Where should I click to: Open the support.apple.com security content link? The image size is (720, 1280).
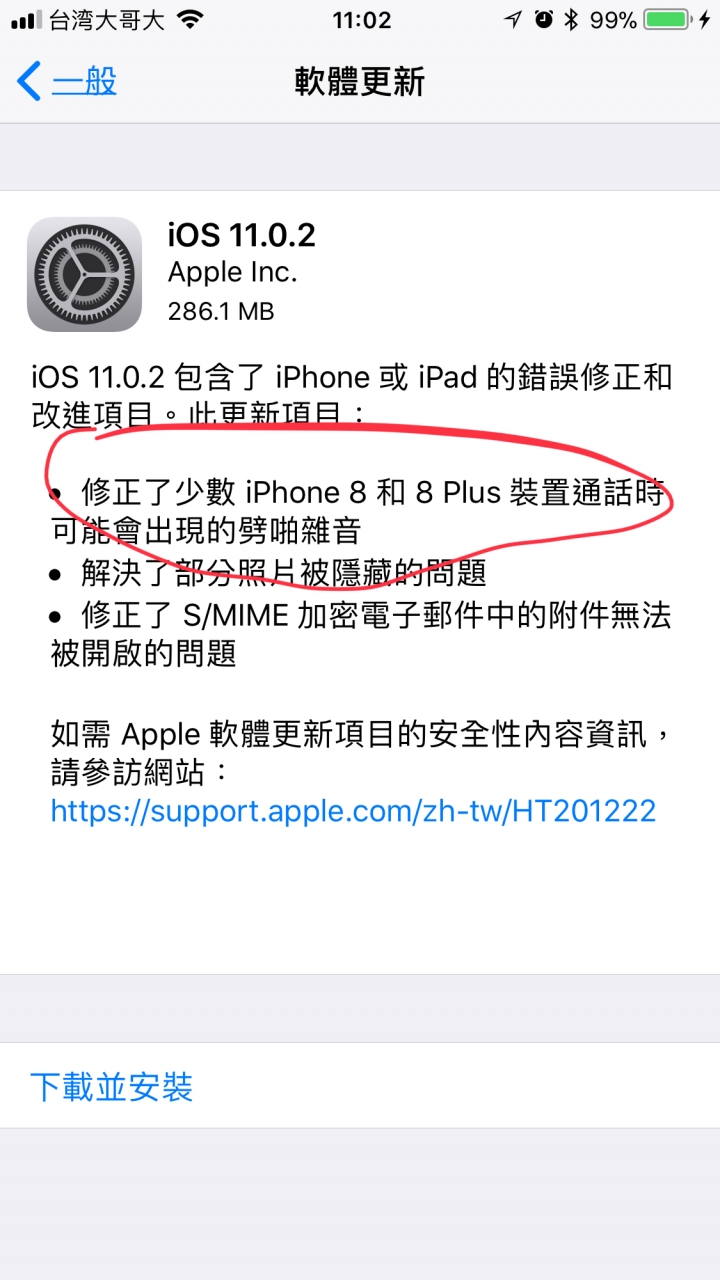coord(353,810)
